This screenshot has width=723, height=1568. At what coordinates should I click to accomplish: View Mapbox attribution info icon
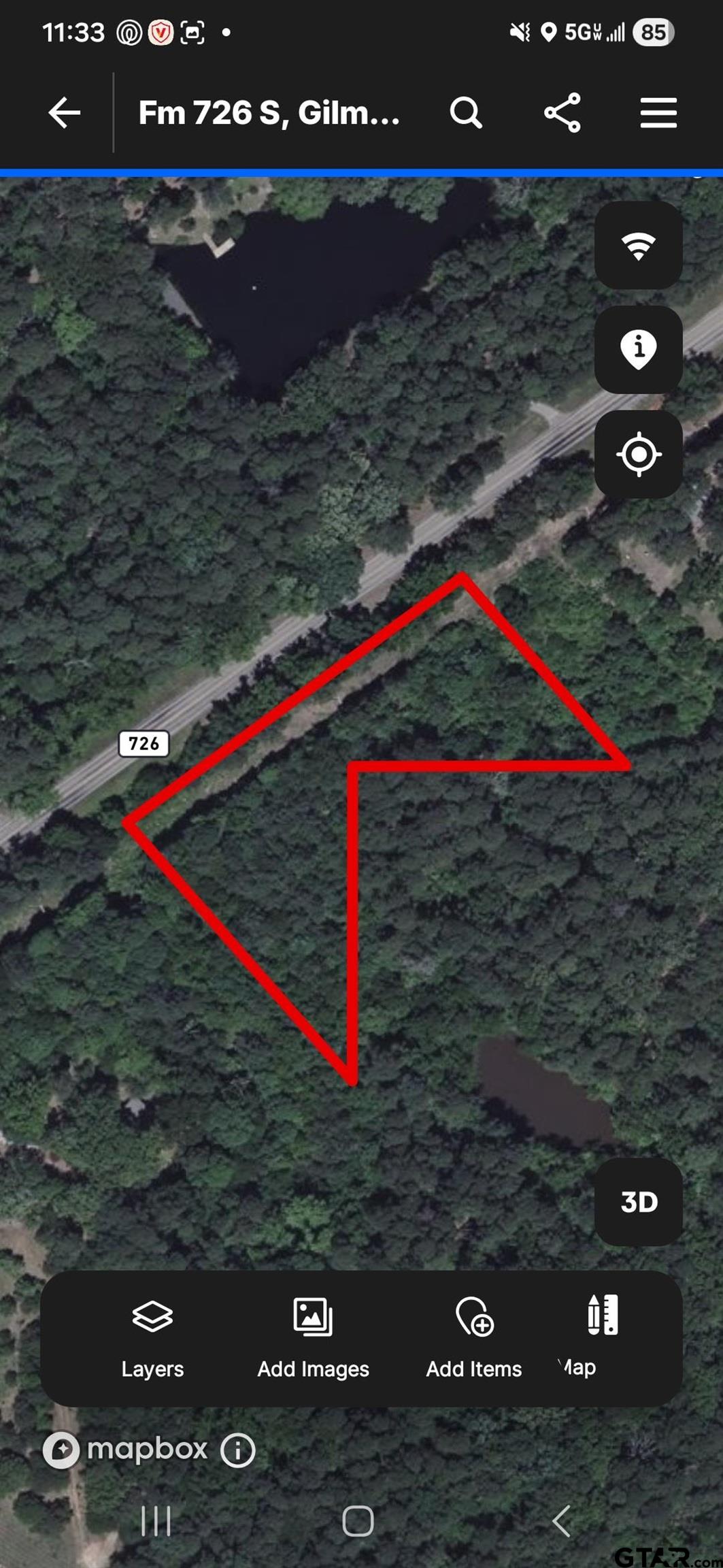tap(238, 1450)
